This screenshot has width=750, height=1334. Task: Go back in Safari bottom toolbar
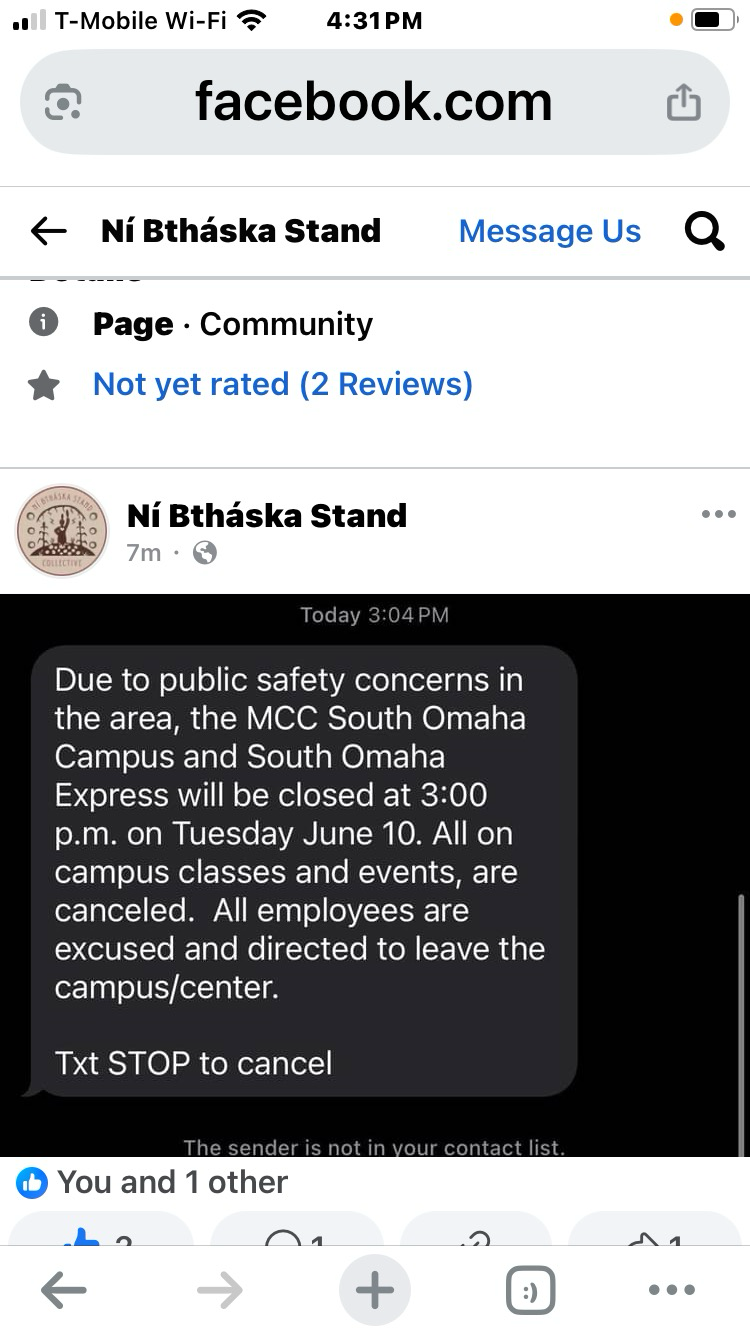[64, 1291]
